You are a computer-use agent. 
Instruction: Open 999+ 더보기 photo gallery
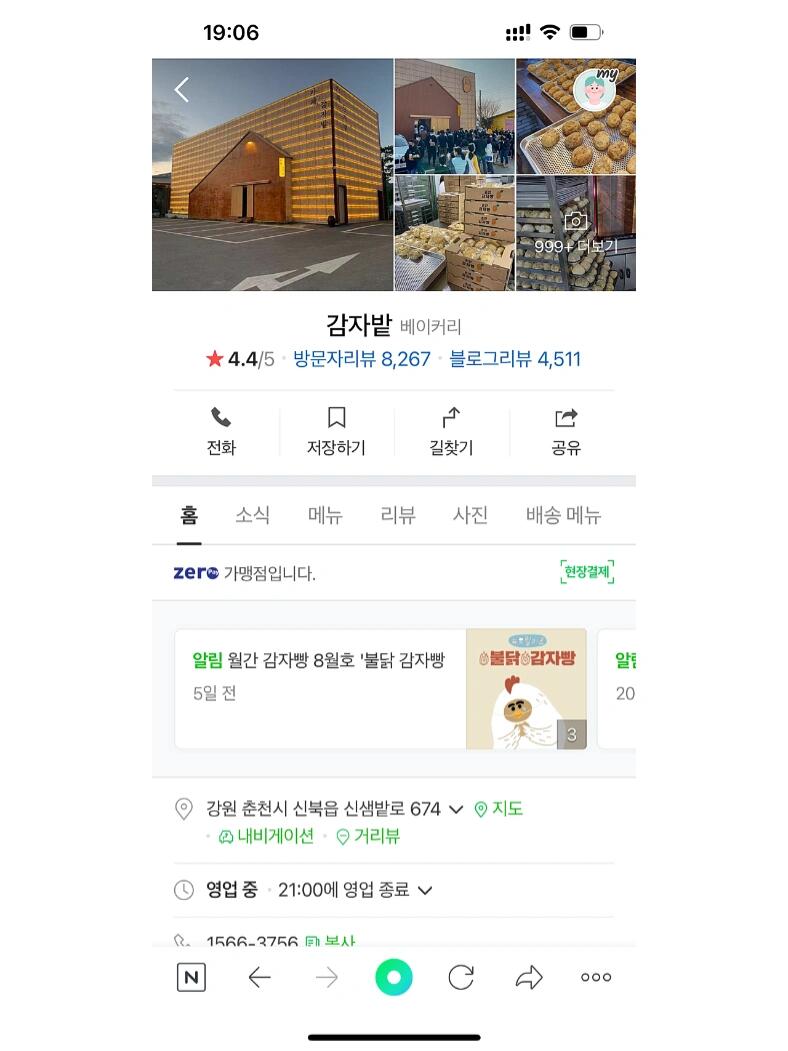pyautogui.click(x=575, y=233)
